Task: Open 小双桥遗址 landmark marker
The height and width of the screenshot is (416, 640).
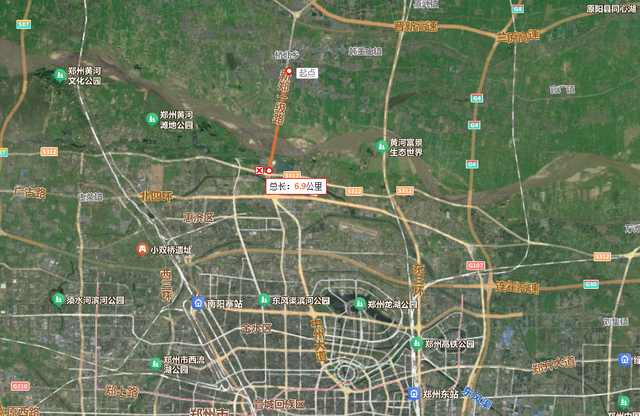Action: click(x=143, y=250)
